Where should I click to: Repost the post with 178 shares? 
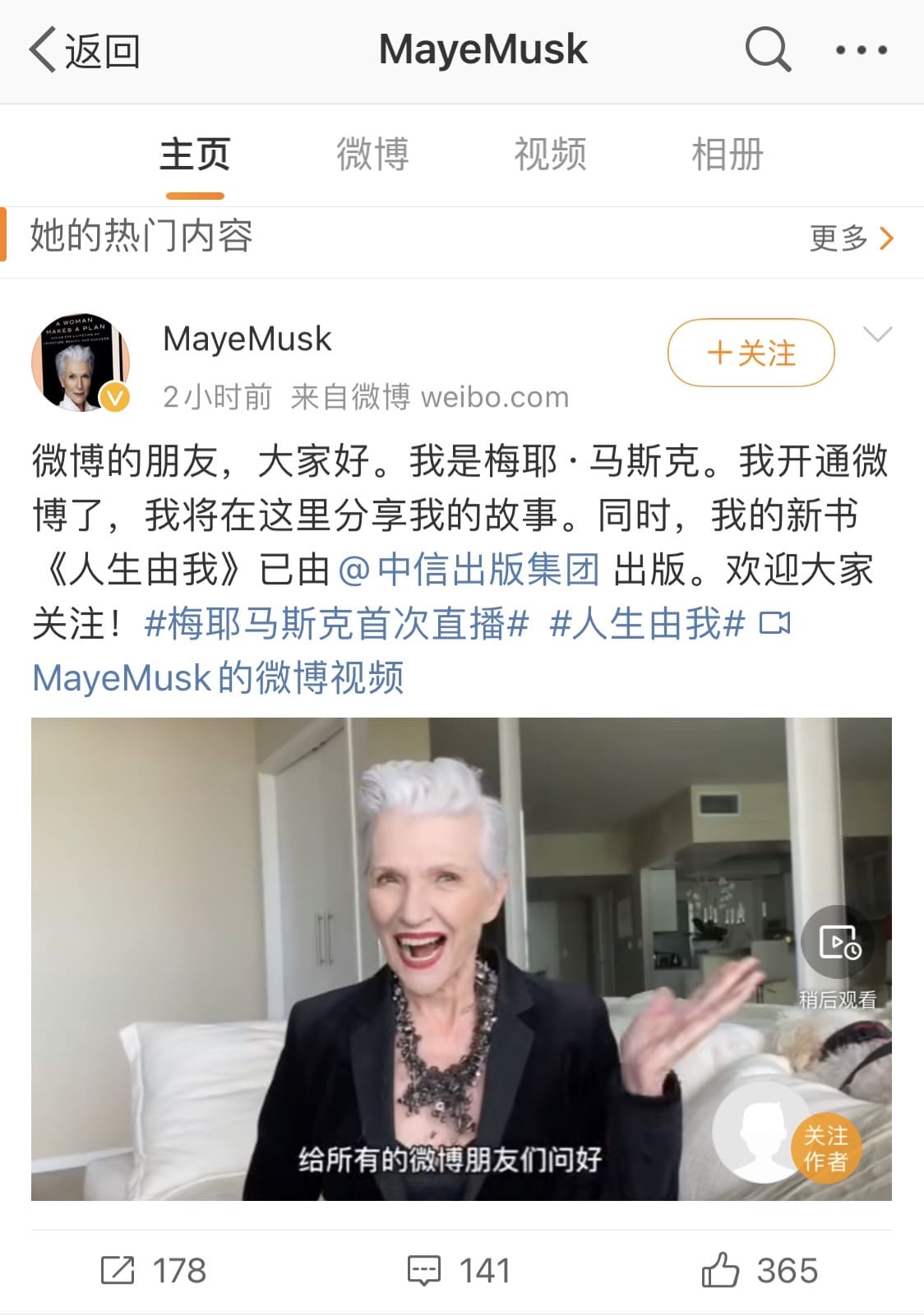[153, 1270]
